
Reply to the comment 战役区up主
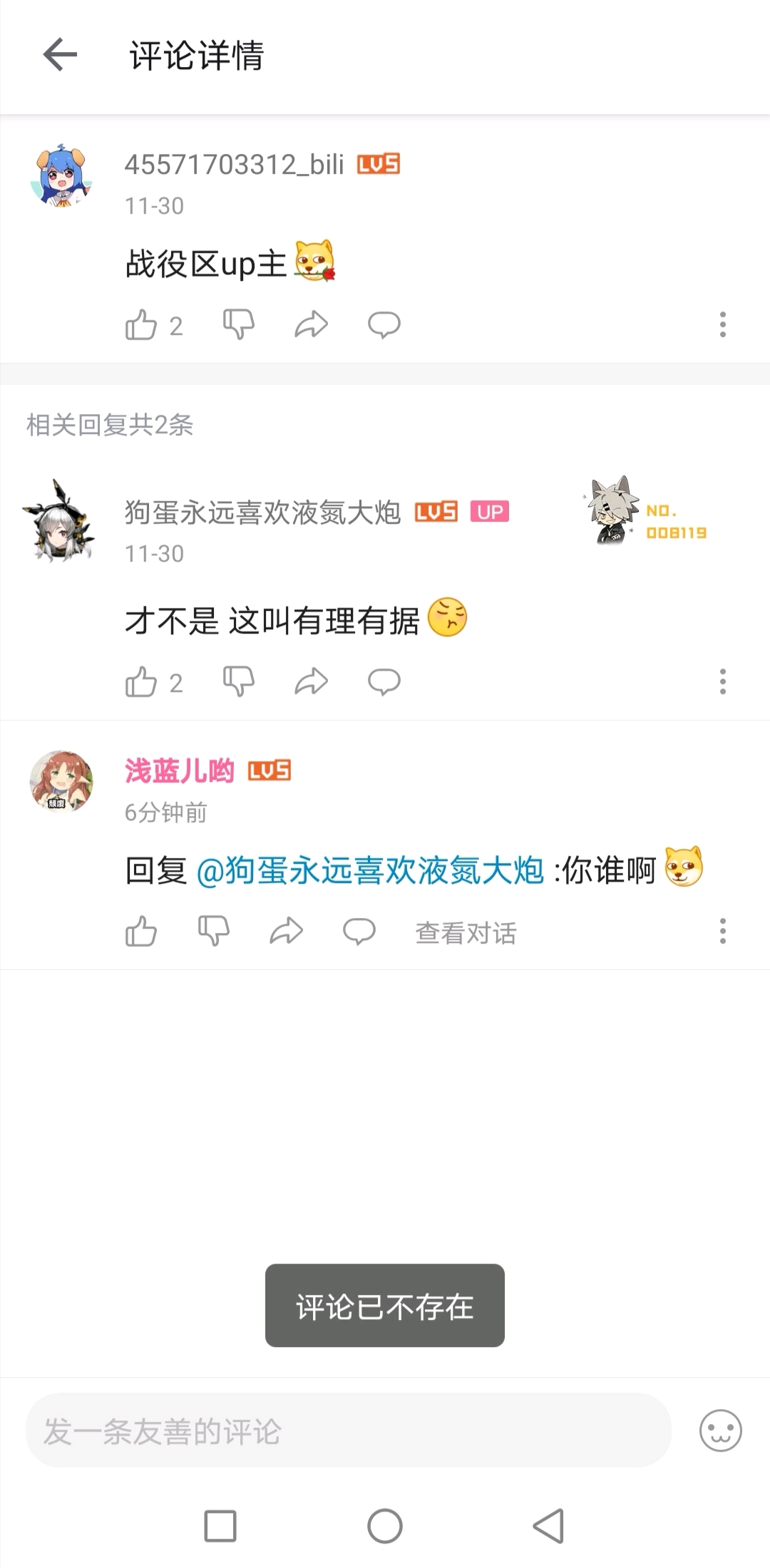[x=384, y=325]
